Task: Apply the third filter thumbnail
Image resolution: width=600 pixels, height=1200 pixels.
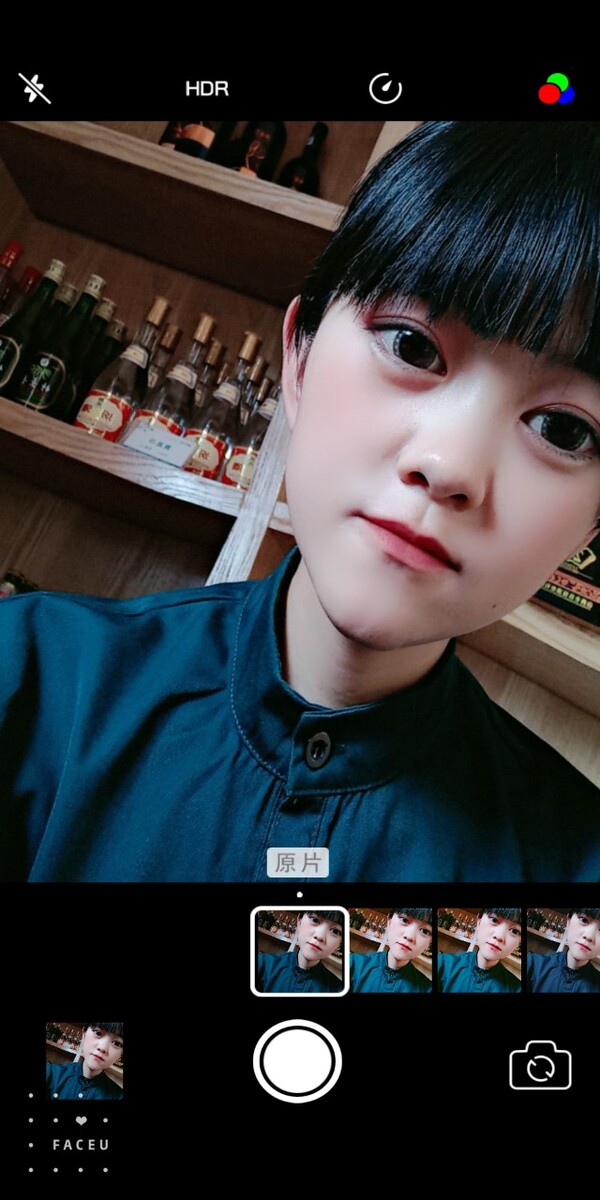Action: click(479, 951)
